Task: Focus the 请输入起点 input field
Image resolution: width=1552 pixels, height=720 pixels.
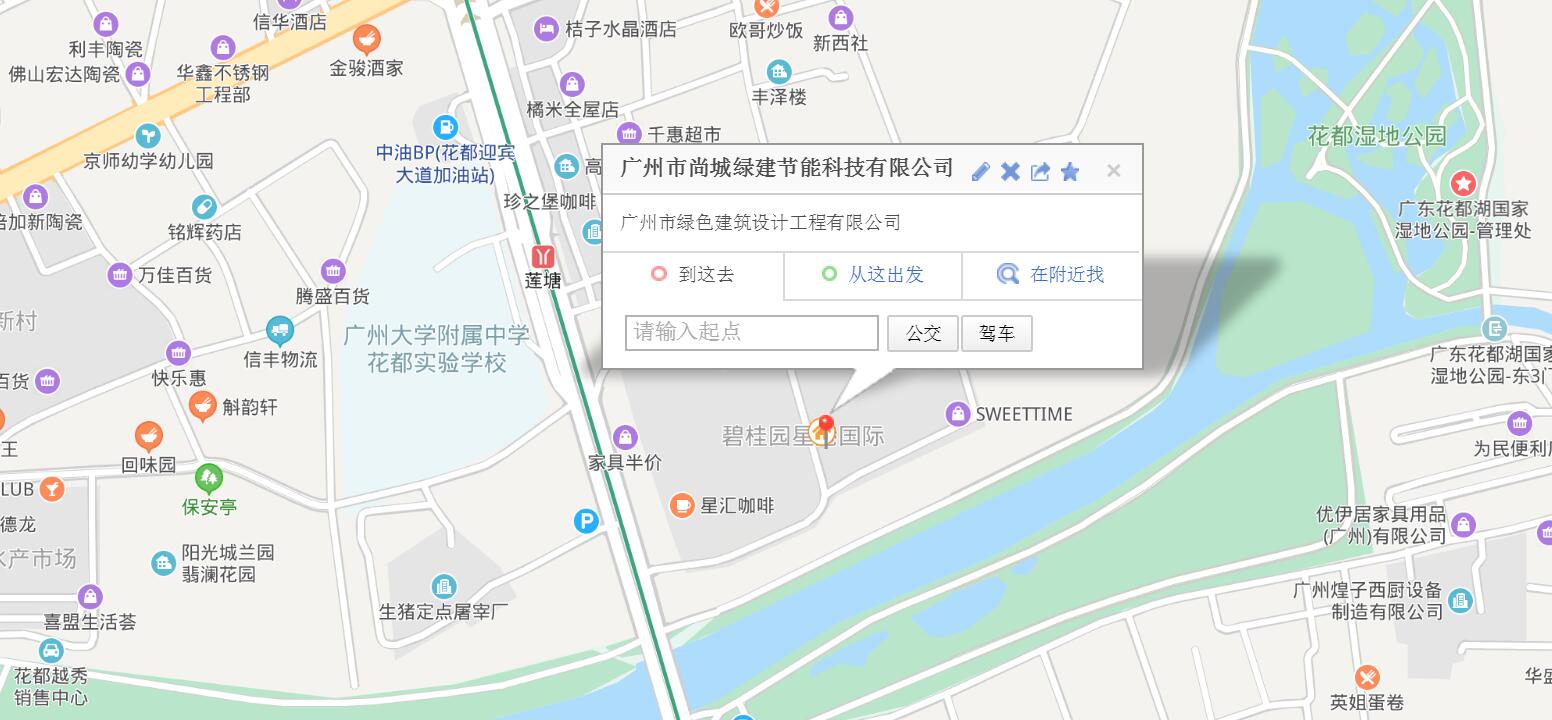Action: pyautogui.click(x=751, y=333)
